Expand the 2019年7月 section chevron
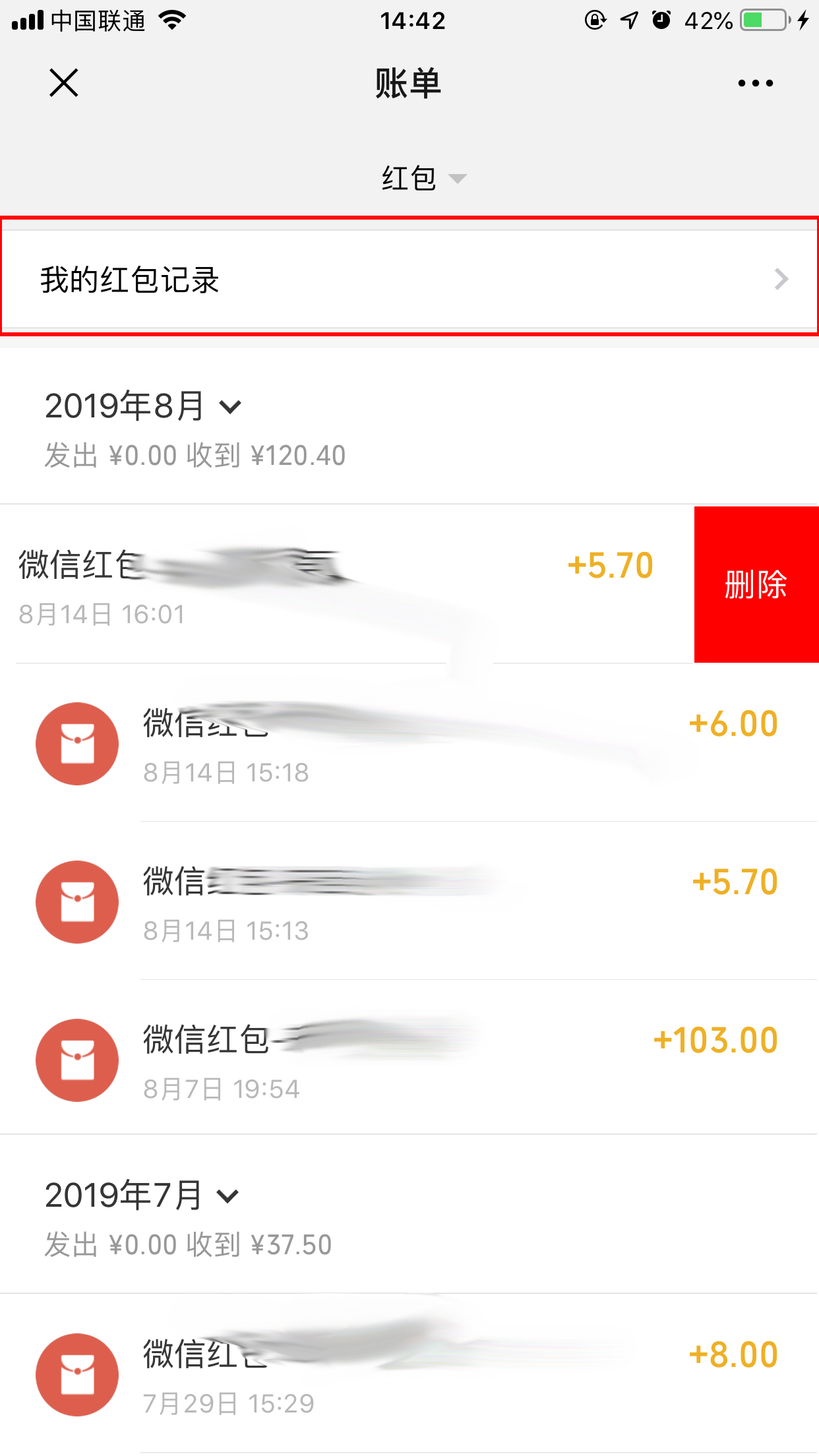Viewport: 819px width, 1456px height. (229, 1195)
